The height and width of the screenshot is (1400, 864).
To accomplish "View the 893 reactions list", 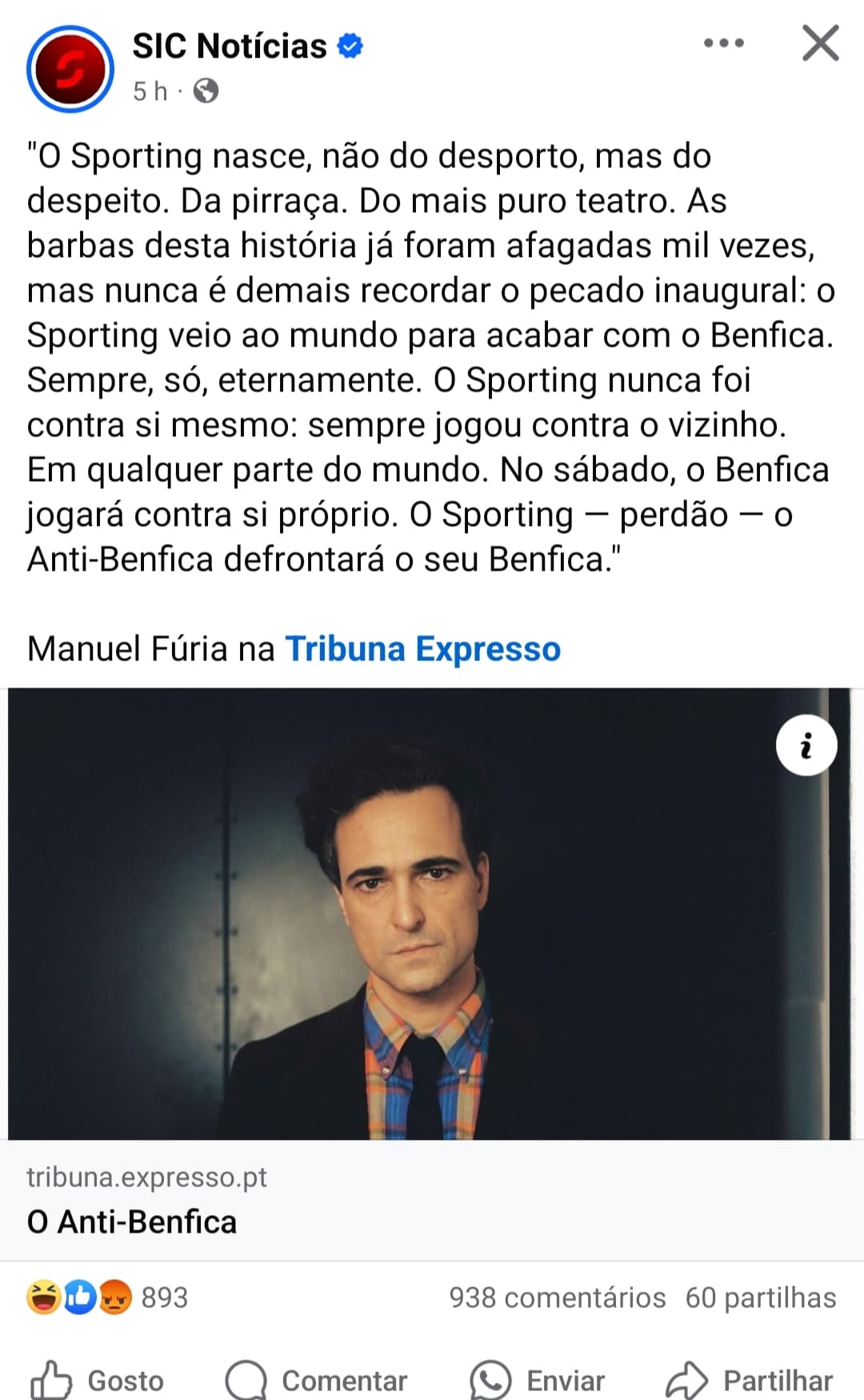I will click(107, 1298).
